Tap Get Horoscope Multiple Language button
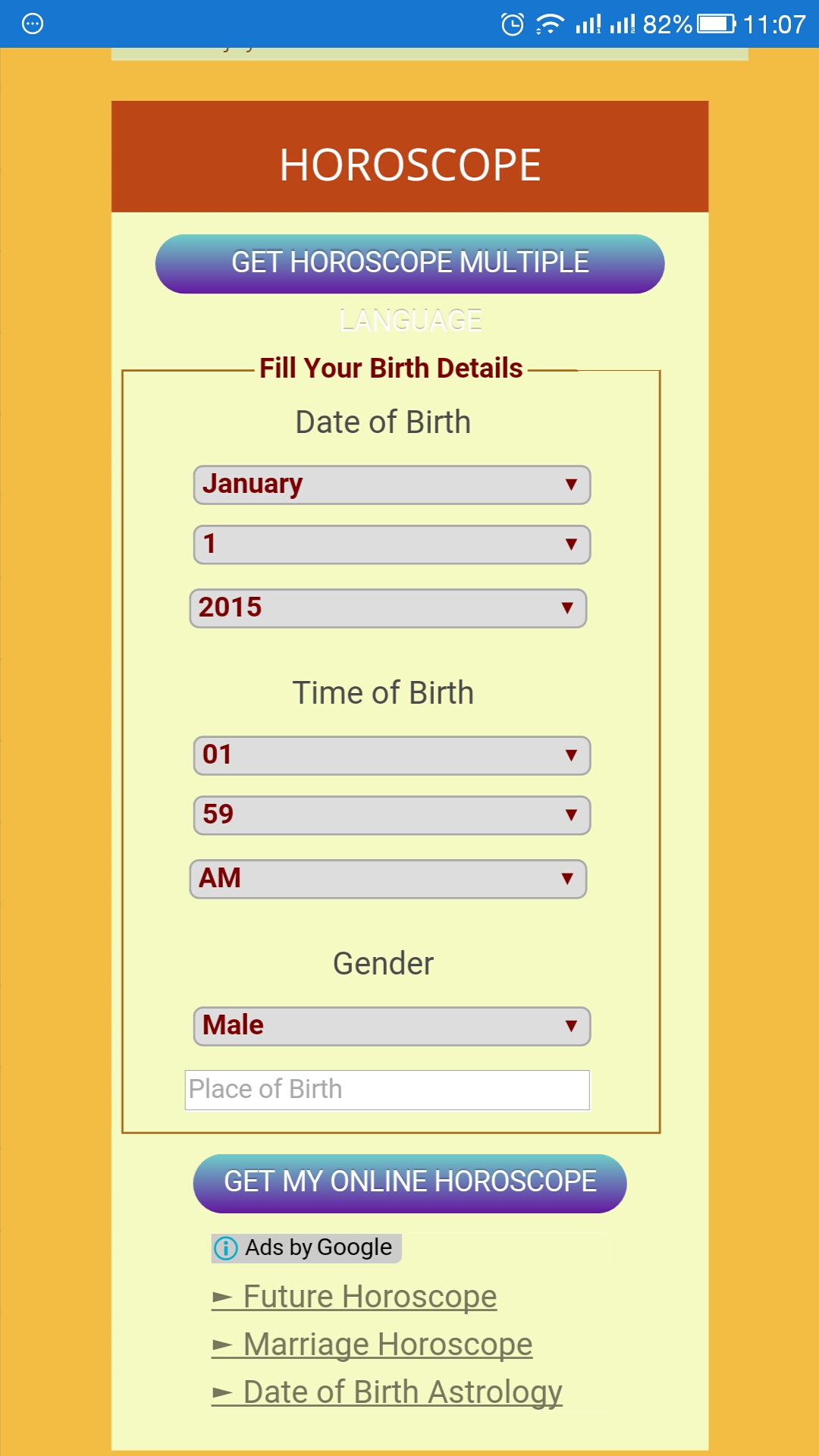This screenshot has height=1456, width=819. [x=409, y=263]
